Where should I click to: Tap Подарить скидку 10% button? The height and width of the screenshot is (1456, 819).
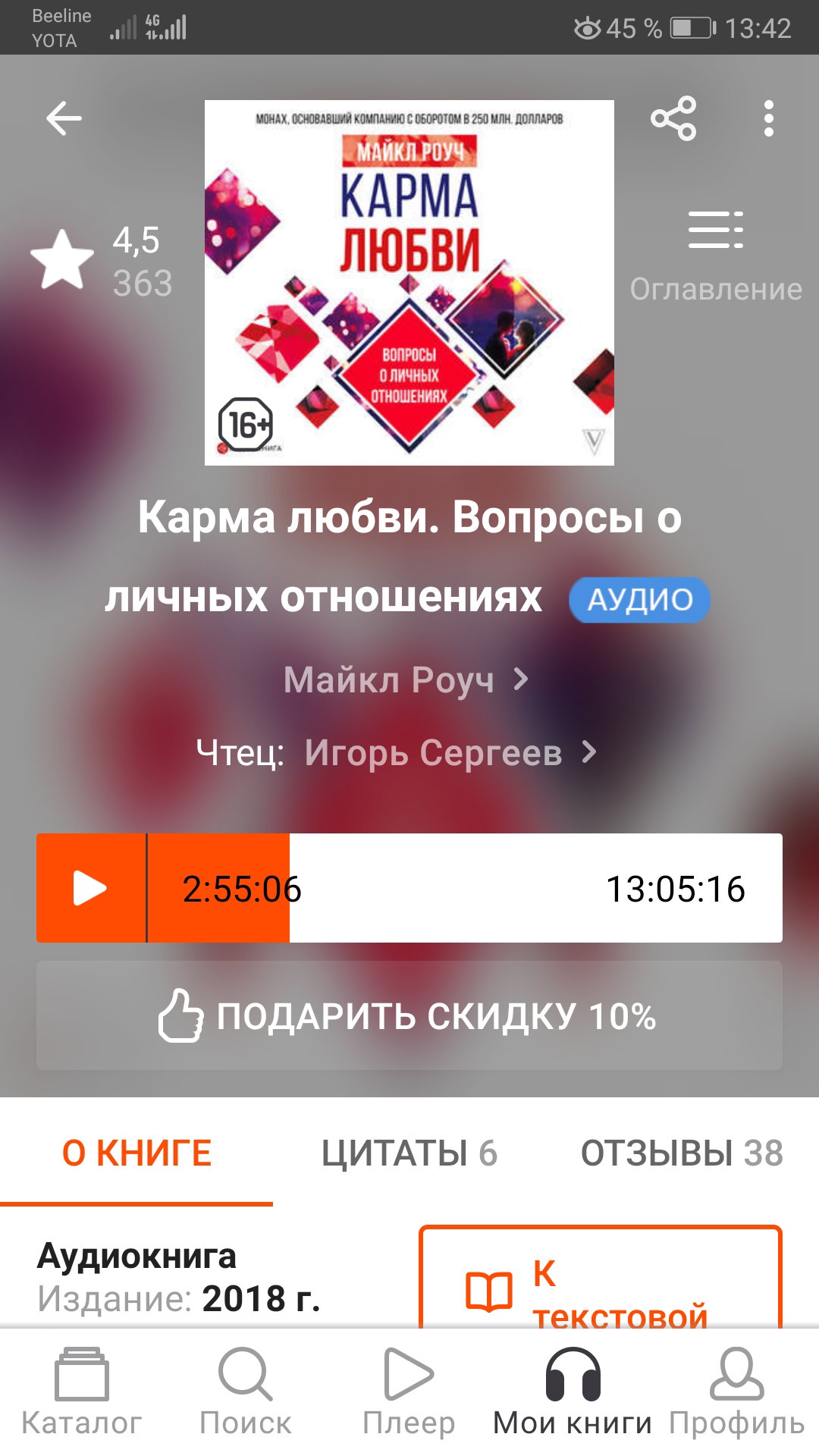click(409, 1015)
